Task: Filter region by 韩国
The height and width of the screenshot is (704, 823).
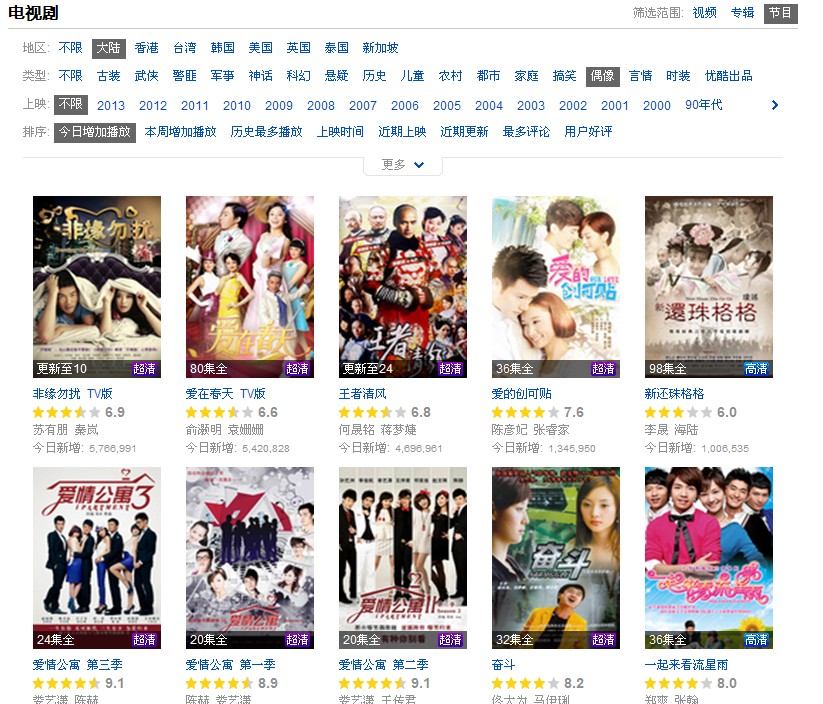Action: point(223,48)
